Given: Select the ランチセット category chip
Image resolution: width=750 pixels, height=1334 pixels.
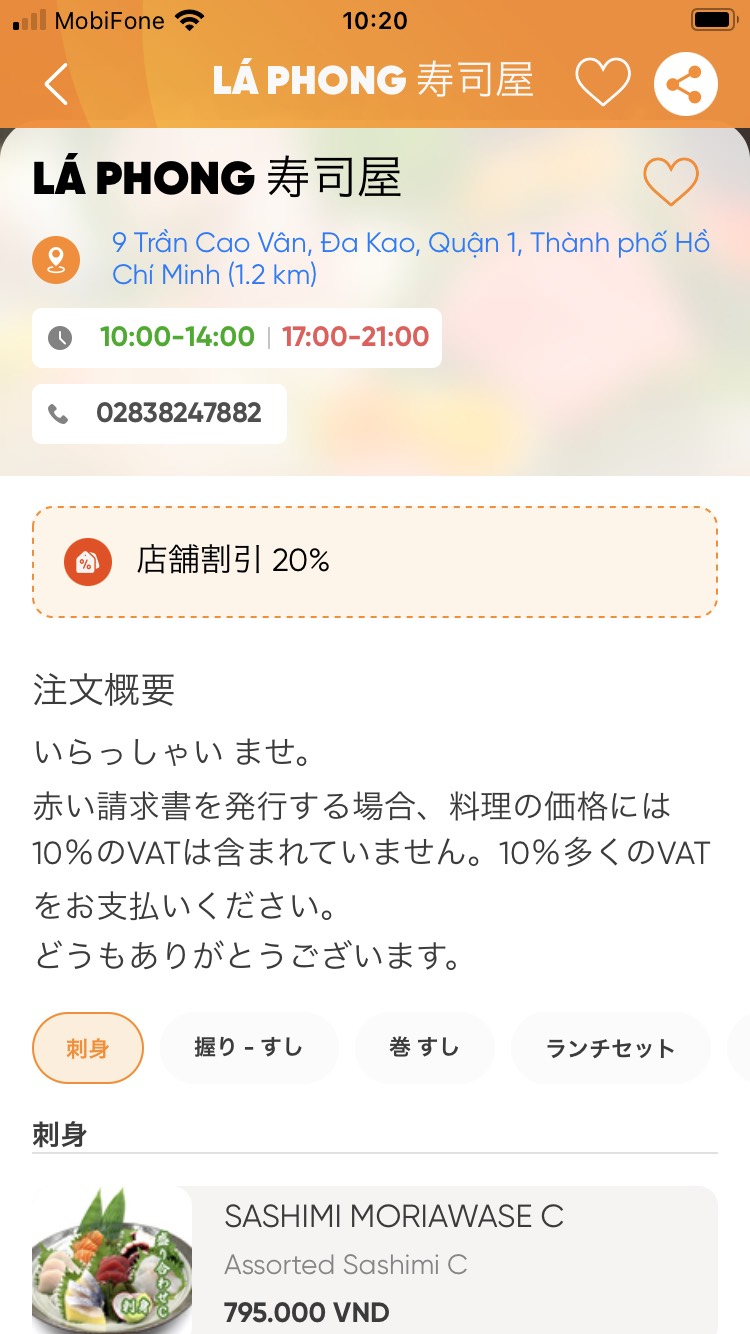Looking at the screenshot, I should [x=611, y=1048].
